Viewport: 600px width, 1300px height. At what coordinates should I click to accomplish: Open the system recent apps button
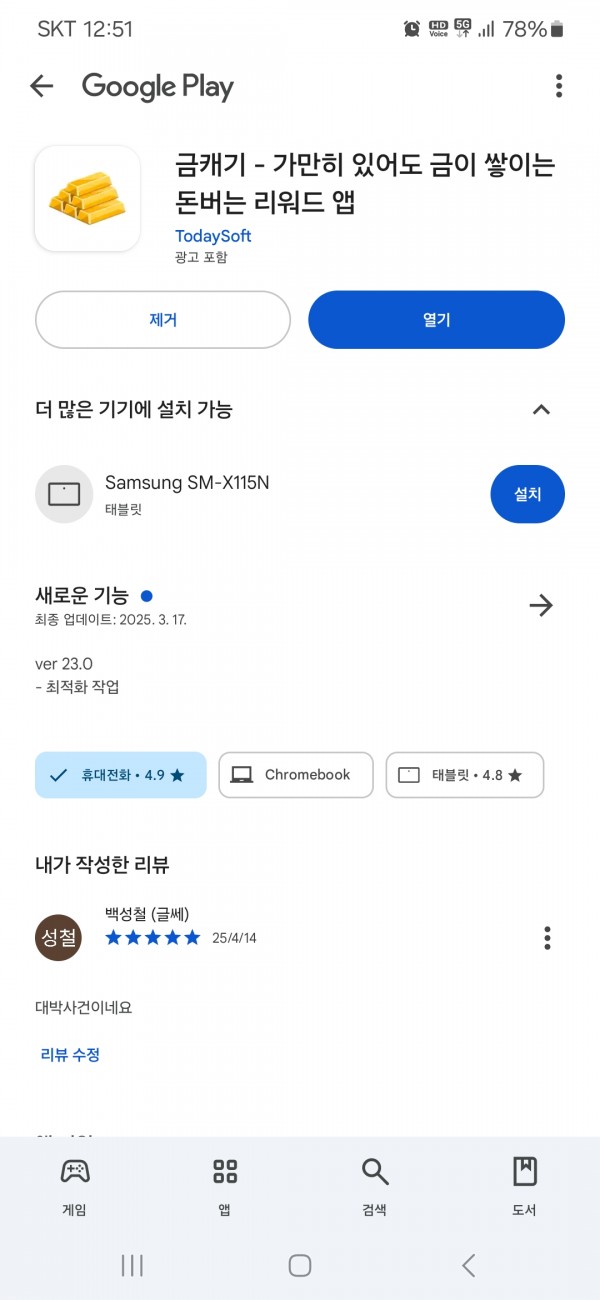click(x=132, y=1265)
